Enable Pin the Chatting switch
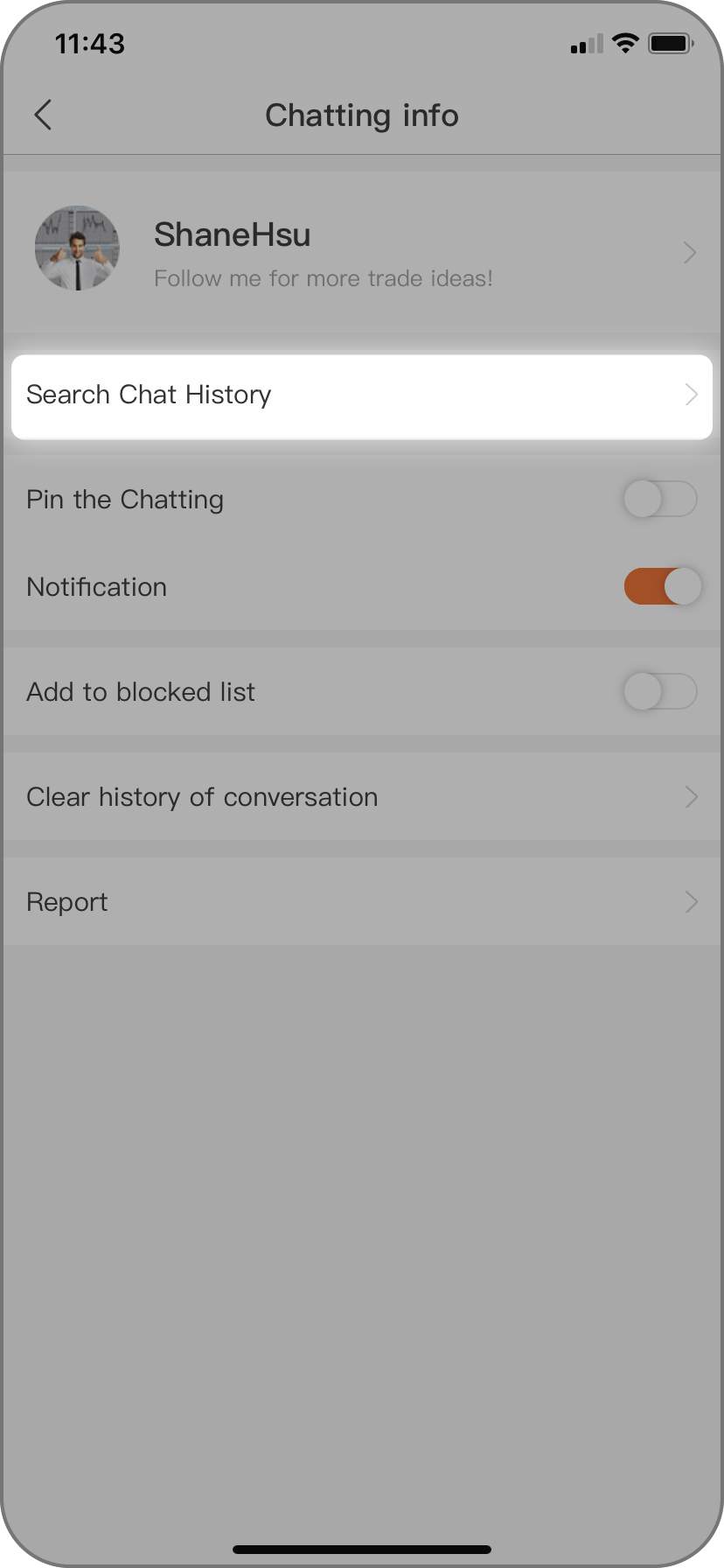Screen dimensions: 724x1568 pos(660,500)
